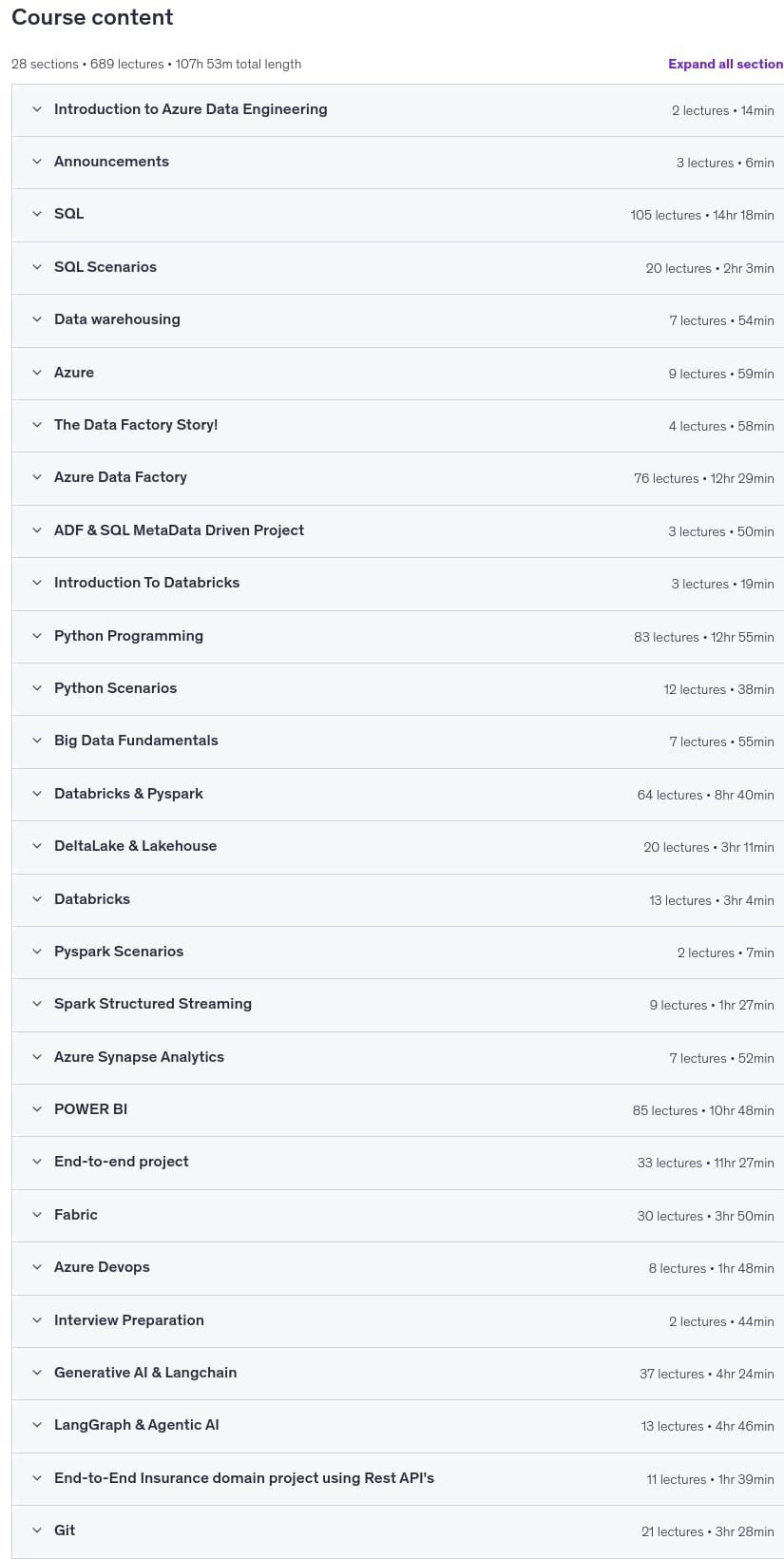Expand ADF & SQL MetaData Driven Project
Viewport: 784px width, 1559px height.
(398, 531)
